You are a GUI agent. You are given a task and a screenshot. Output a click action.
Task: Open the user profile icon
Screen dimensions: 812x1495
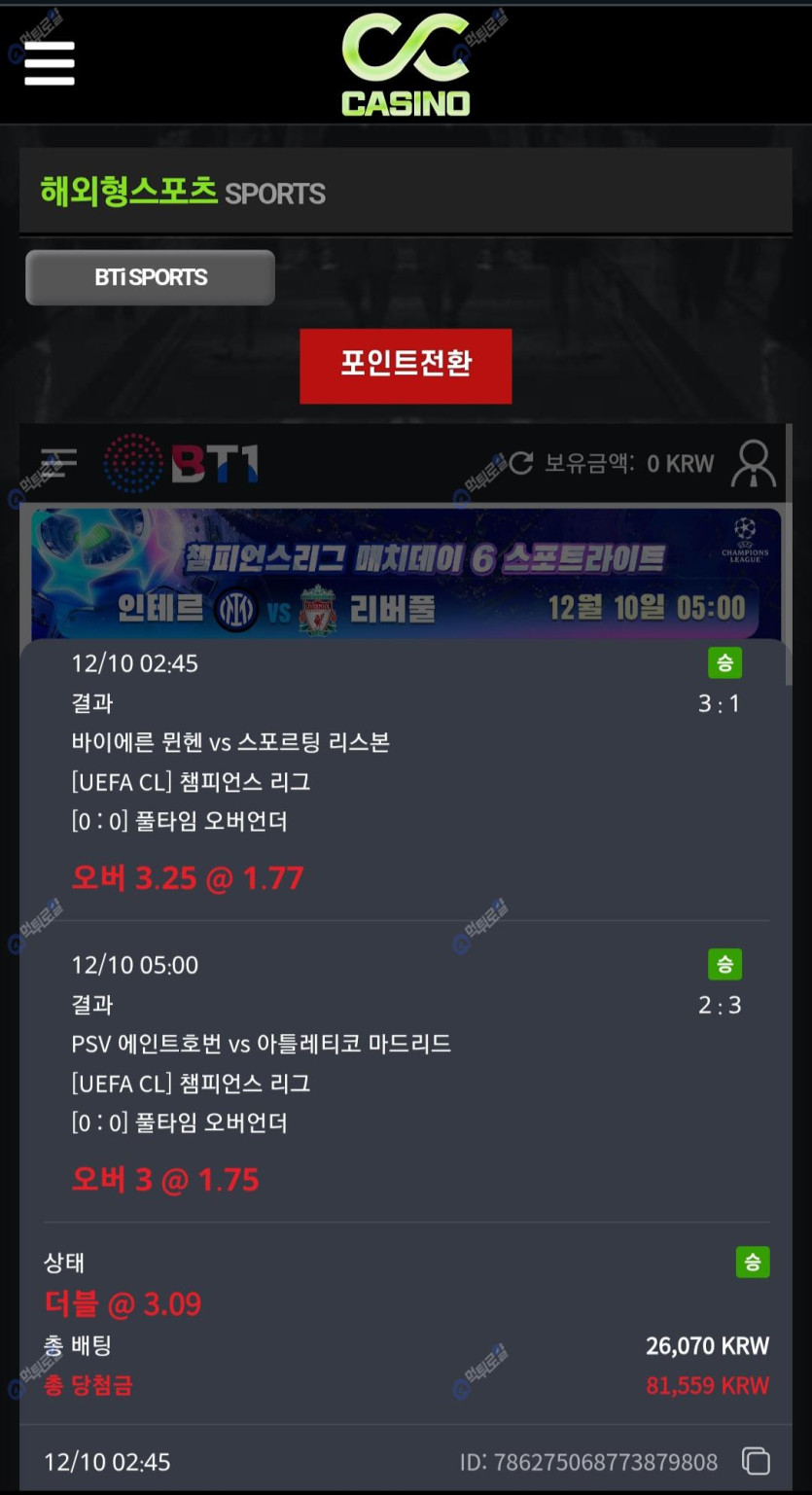[x=756, y=463]
